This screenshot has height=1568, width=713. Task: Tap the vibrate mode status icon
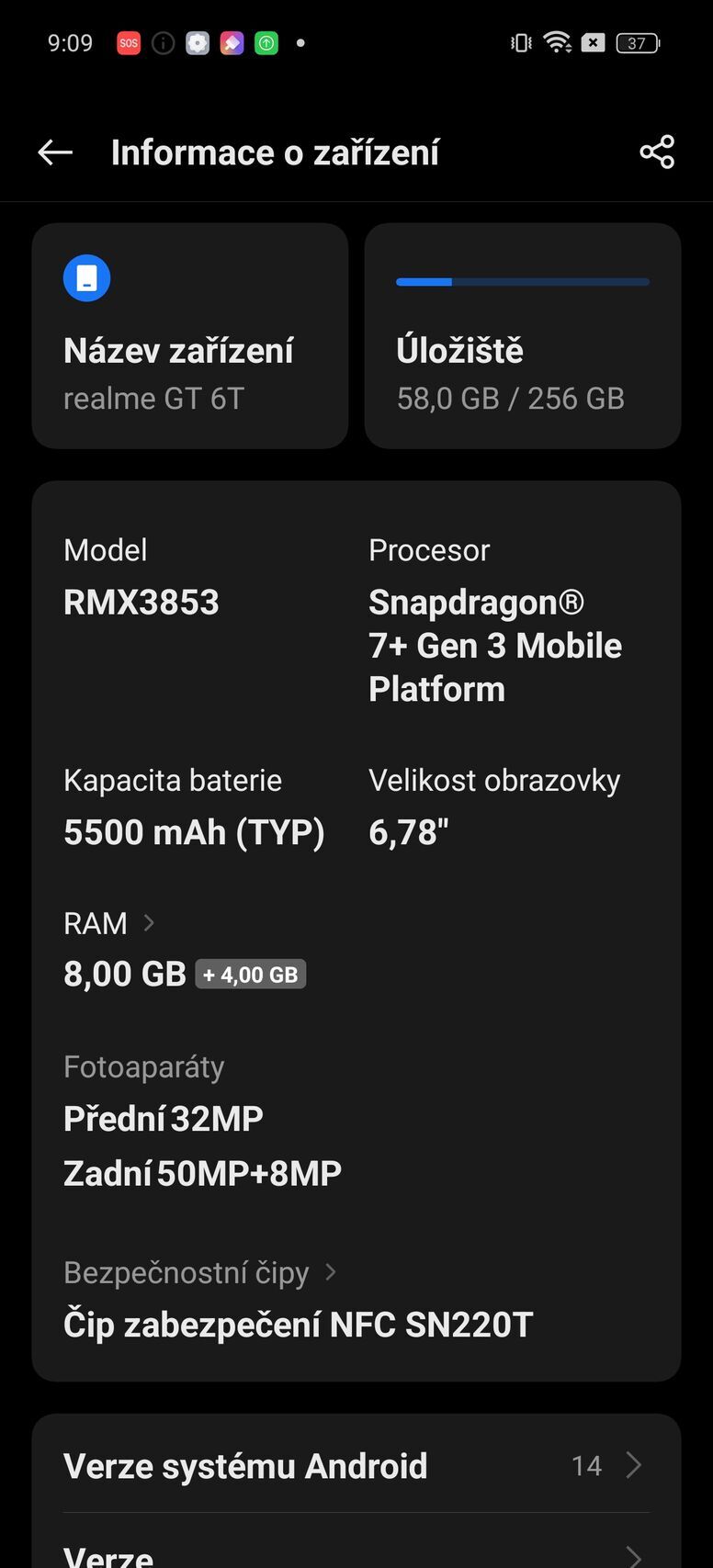click(519, 42)
